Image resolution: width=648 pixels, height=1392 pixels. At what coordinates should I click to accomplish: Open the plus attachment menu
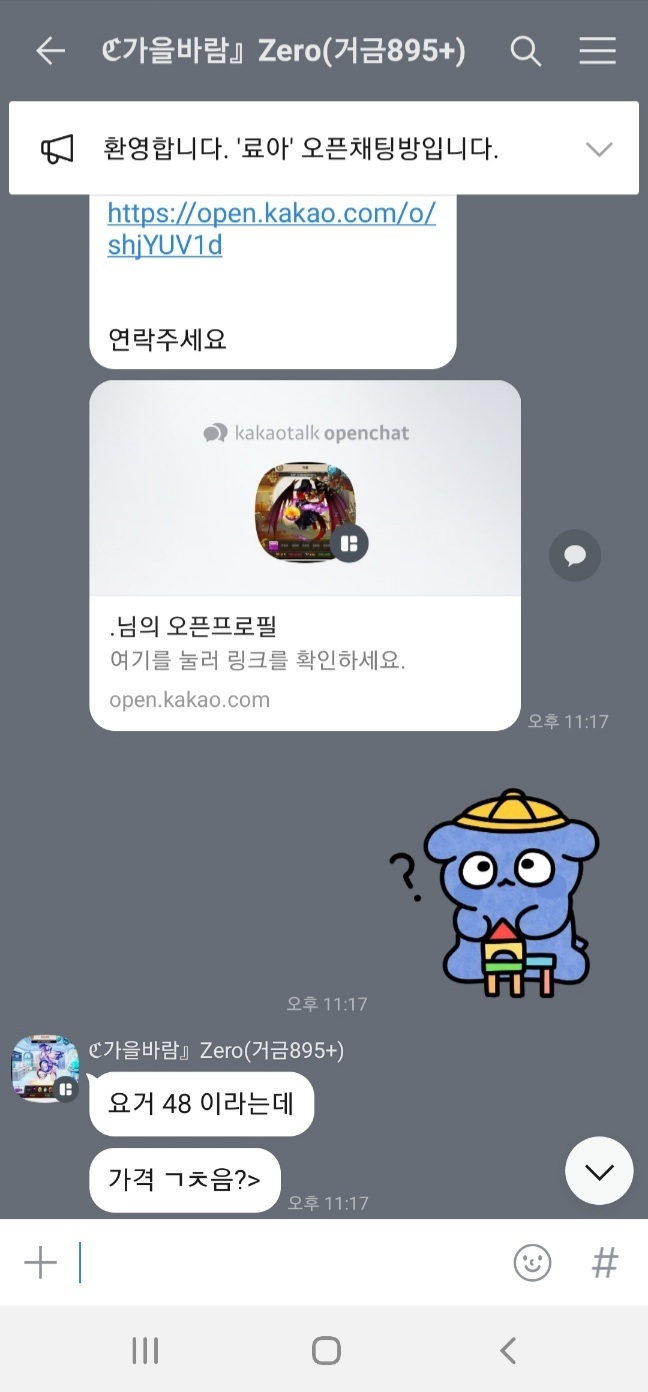coord(40,1263)
